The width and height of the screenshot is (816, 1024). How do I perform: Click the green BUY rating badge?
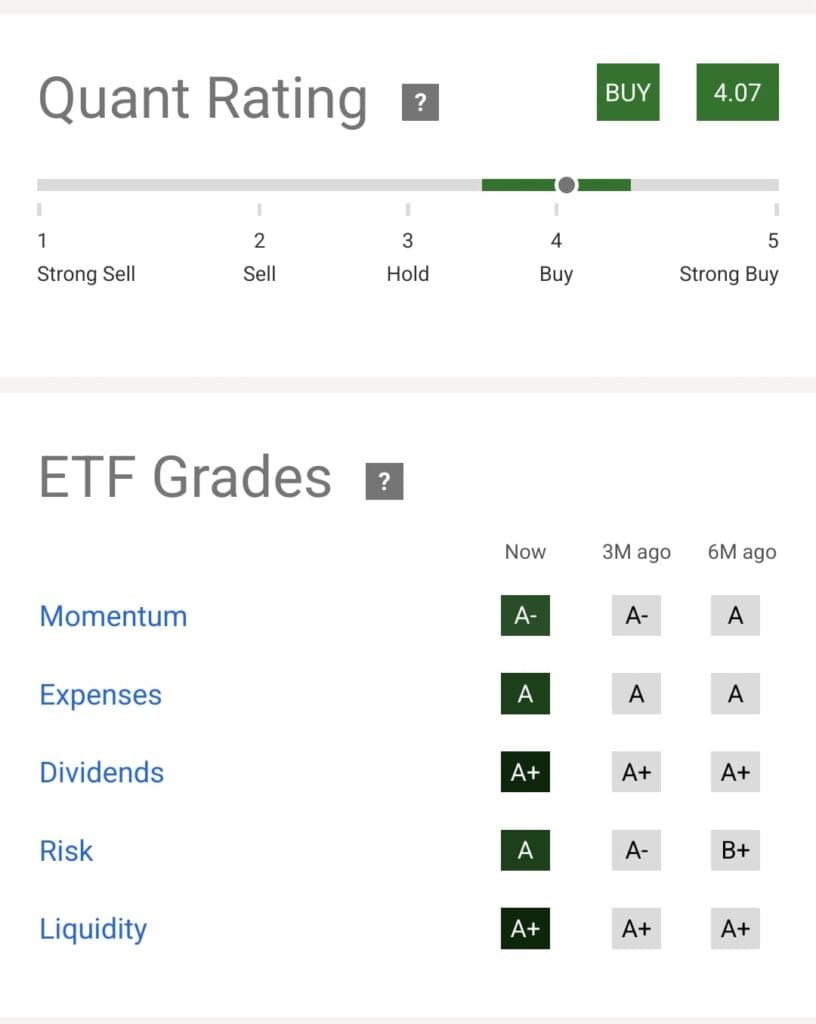click(x=627, y=92)
